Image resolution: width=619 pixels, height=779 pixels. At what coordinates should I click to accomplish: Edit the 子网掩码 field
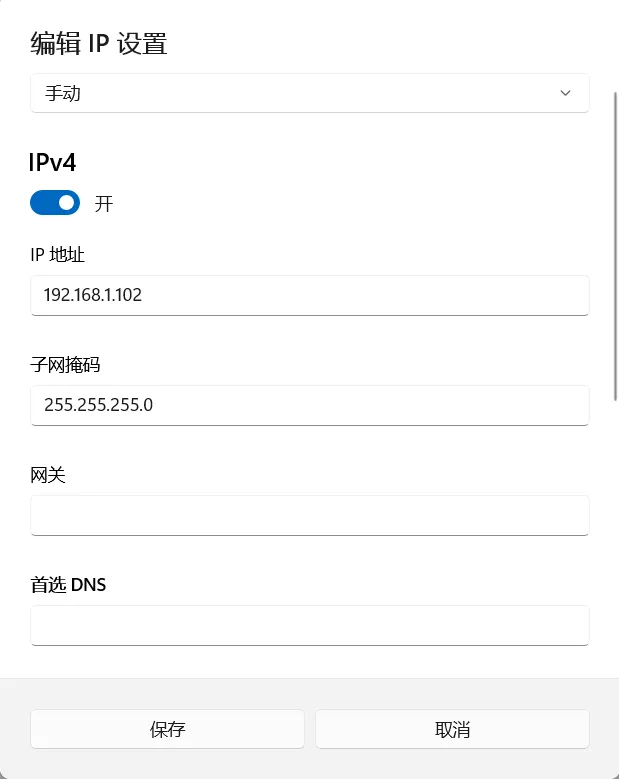309,406
